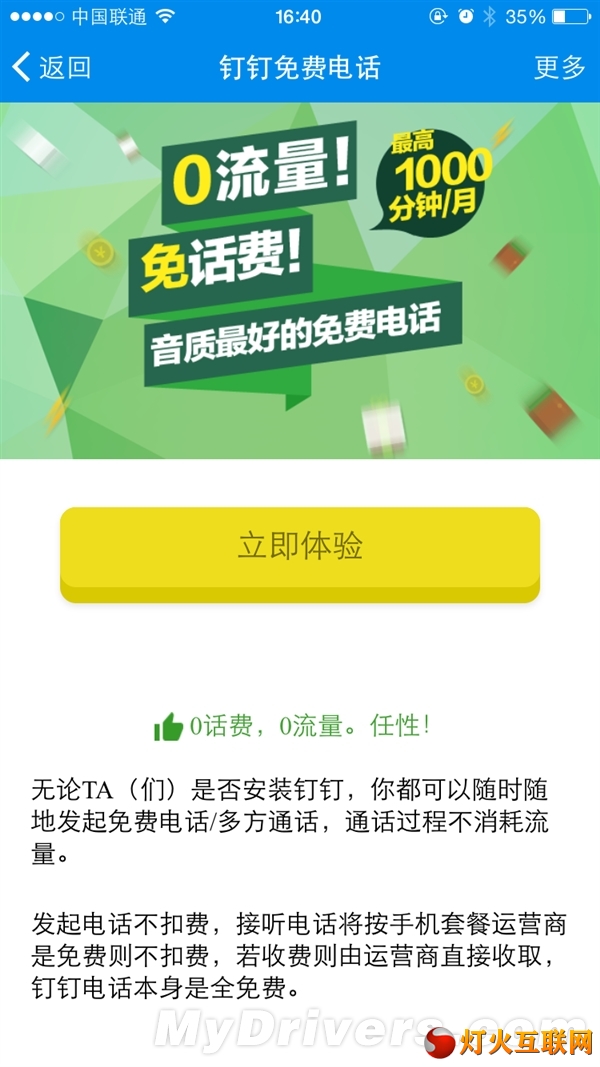Viewport: 600px width, 1067px height.
Task: Go back using 返回 button
Action: pyautogui.click(x=52, y=68)
